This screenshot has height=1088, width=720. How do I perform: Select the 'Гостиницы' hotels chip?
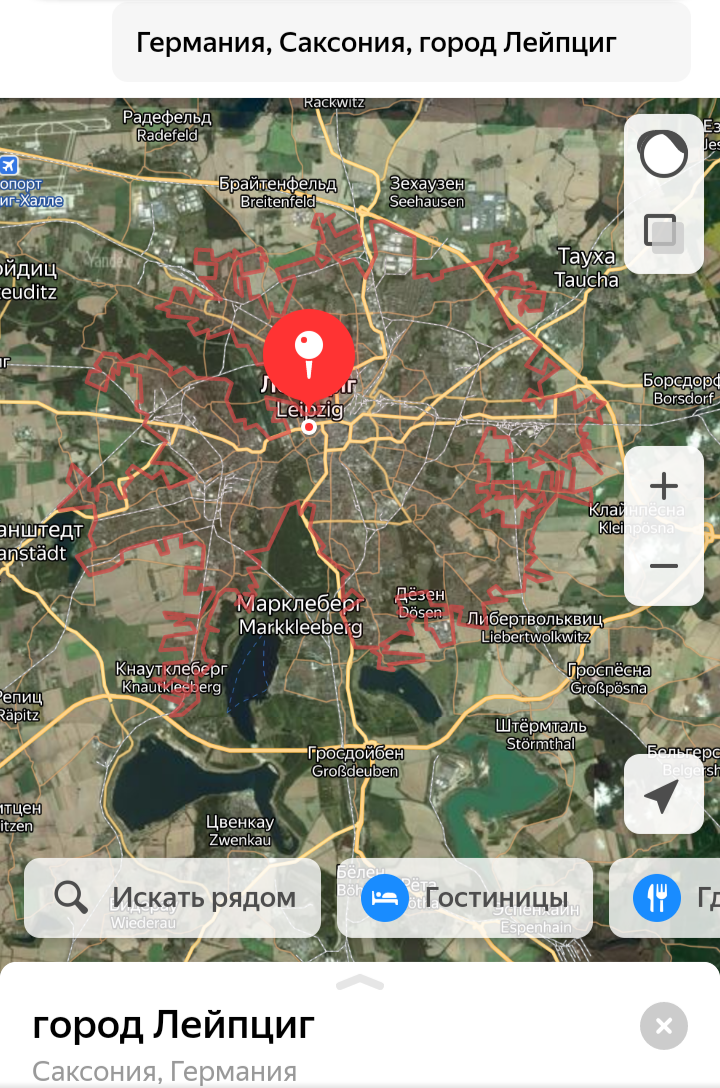(465, 897)
